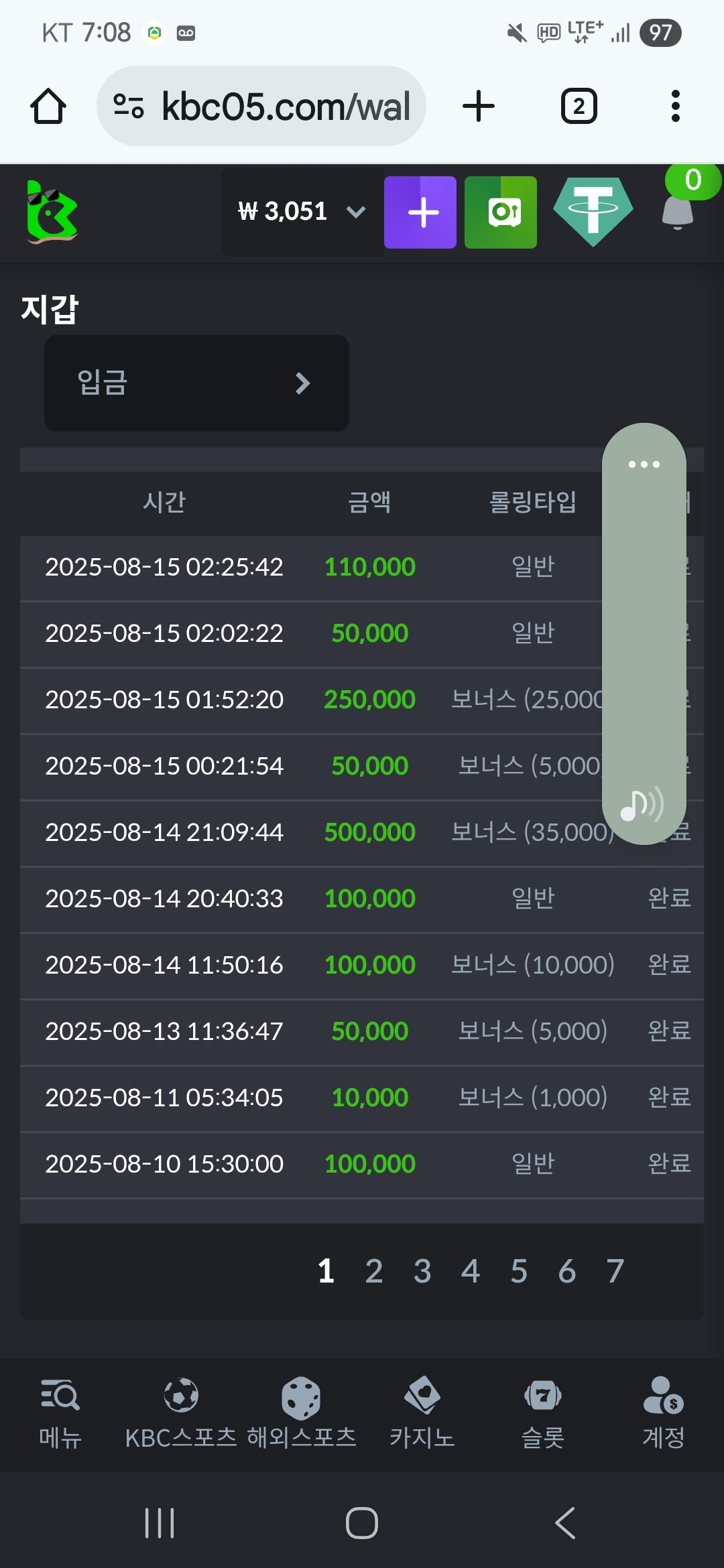724x1568 pixels.
Task: Tap the system back button
Action: (565, 1522)
